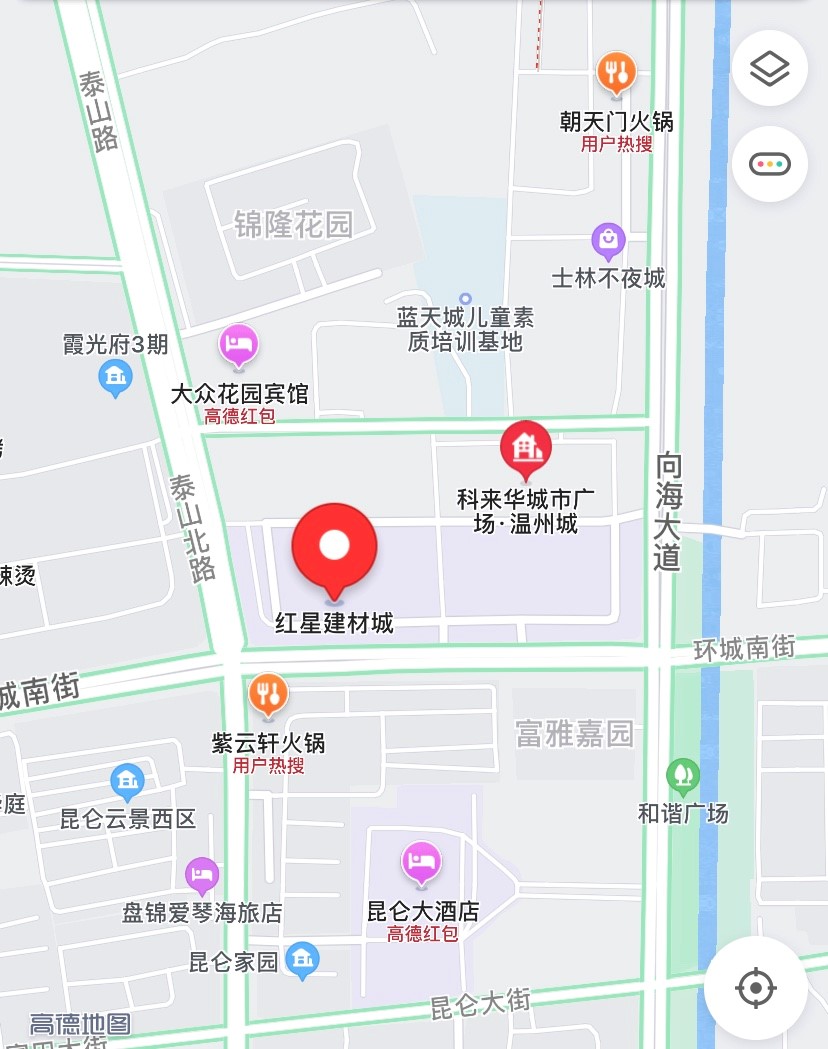The image size is (828, 1049).
Task: Tap 科来华城市广场·温州城 marker
Action: click(x=526, y=449)
